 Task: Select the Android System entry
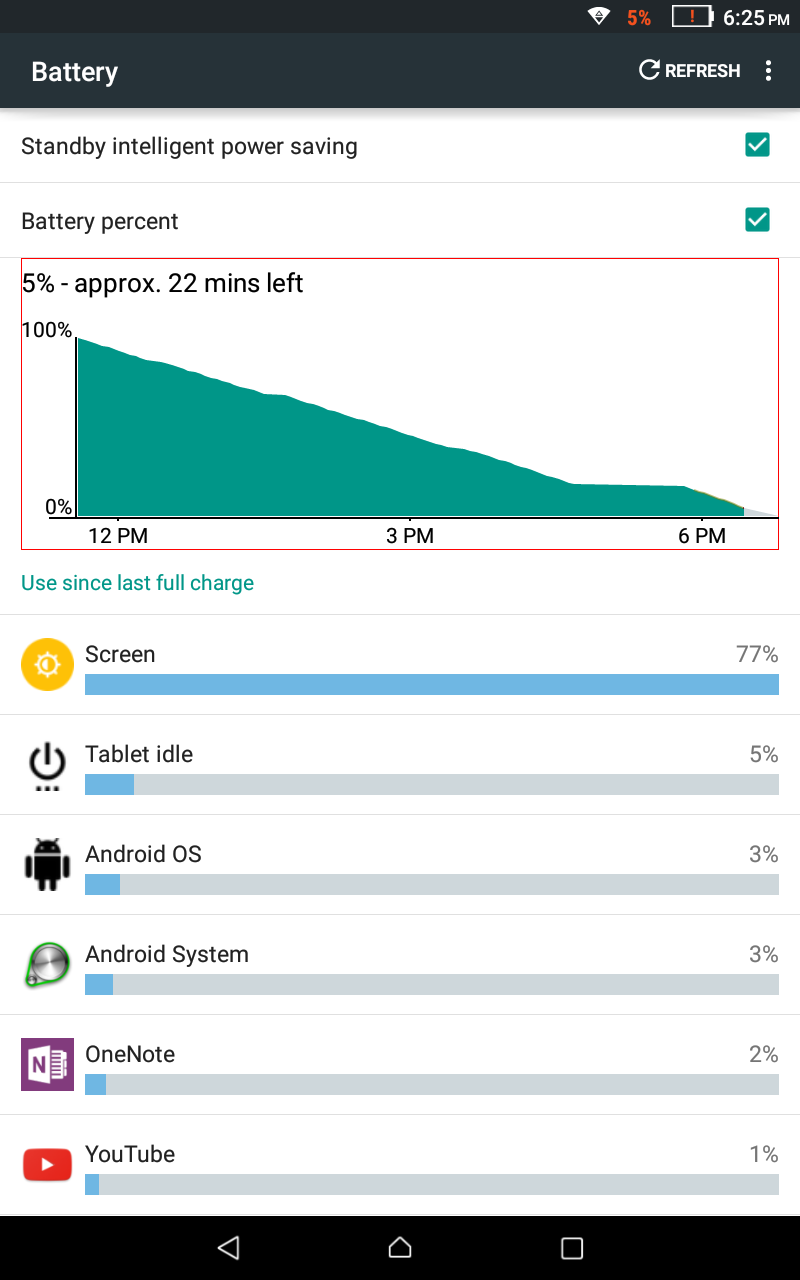coord(400,965)
